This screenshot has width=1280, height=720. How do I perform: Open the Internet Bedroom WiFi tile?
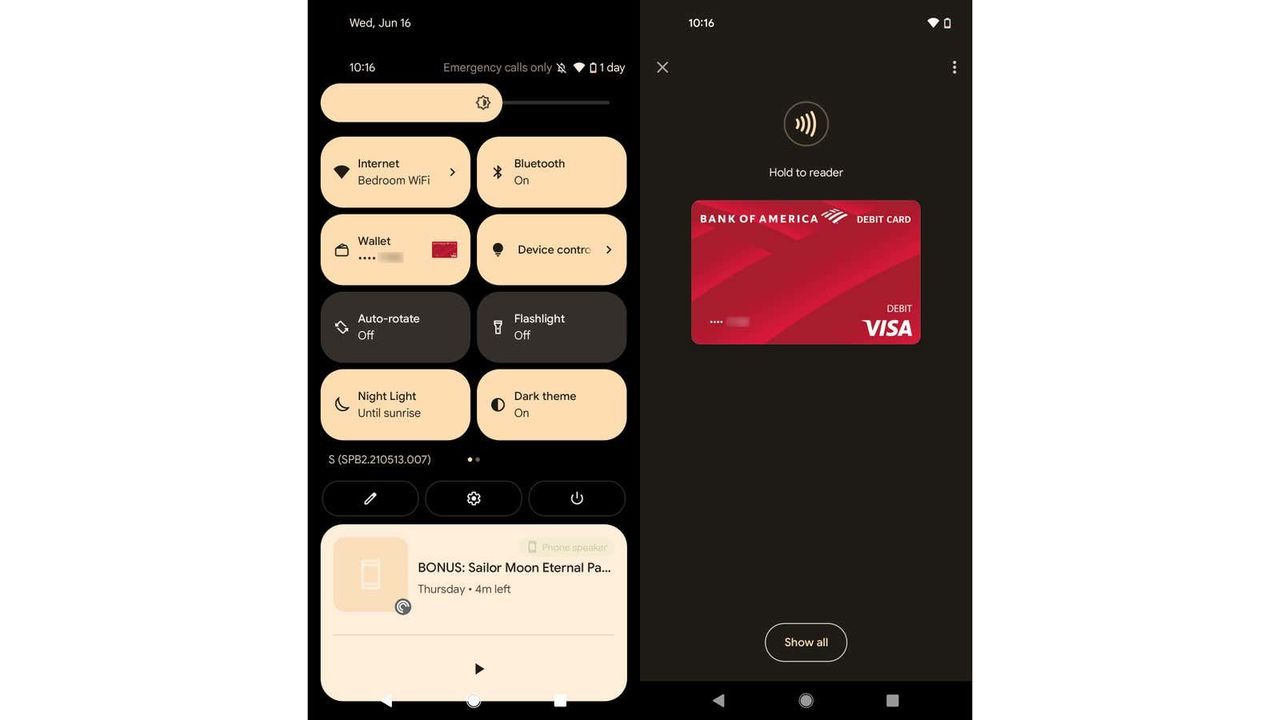click(395, 172)
